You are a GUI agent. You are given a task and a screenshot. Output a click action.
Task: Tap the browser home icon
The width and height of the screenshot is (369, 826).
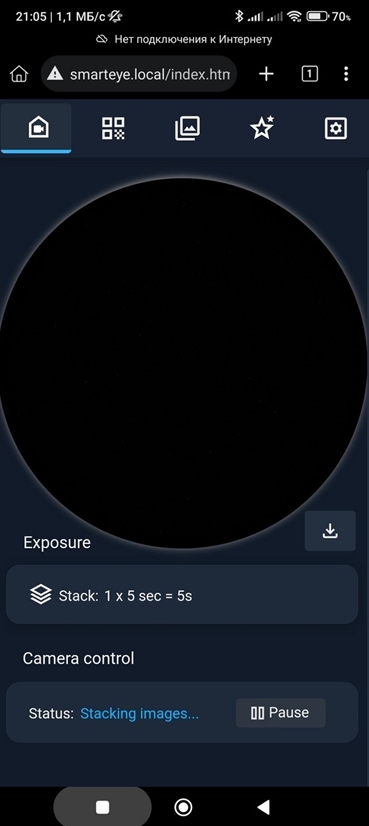(x=19, y=74)
